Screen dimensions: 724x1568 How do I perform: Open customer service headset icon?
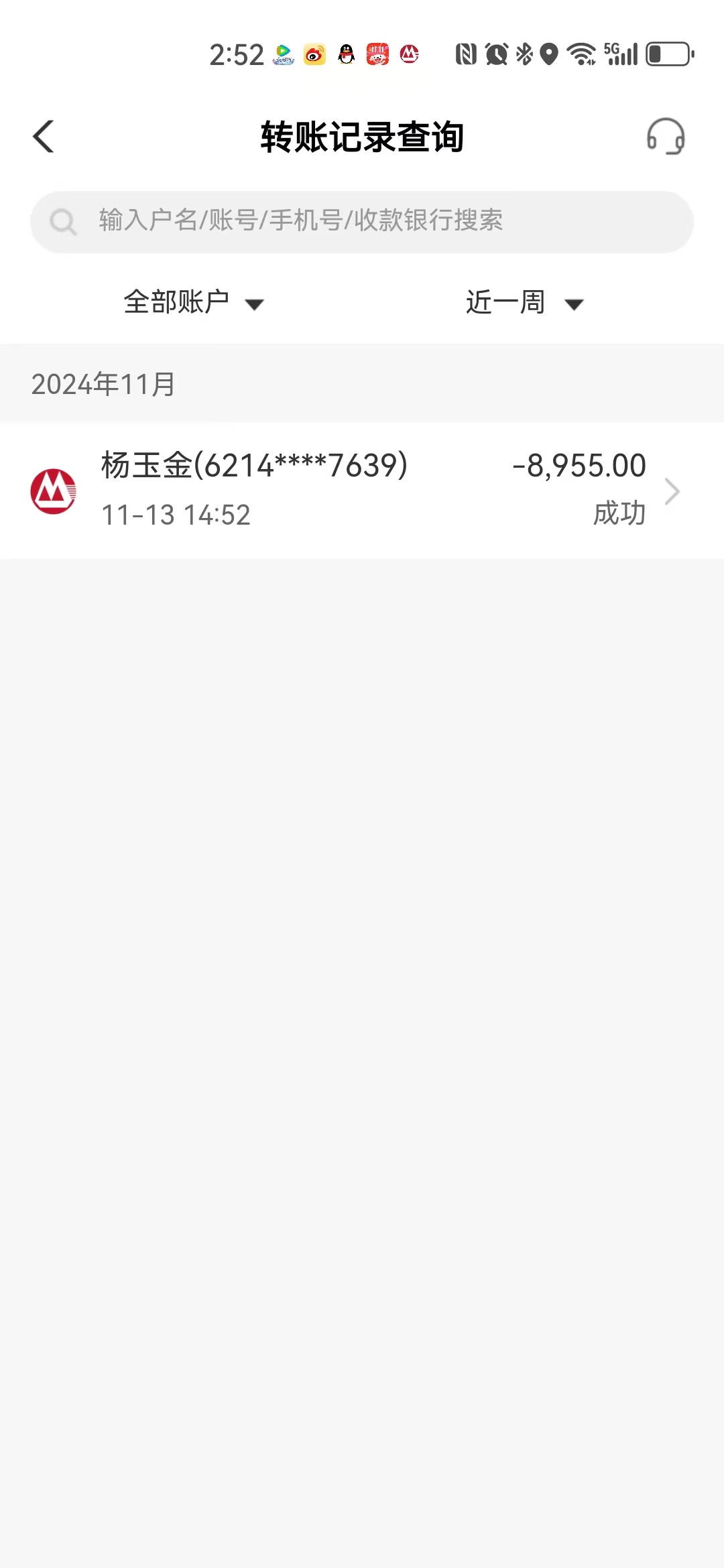[x=665, y=137]
